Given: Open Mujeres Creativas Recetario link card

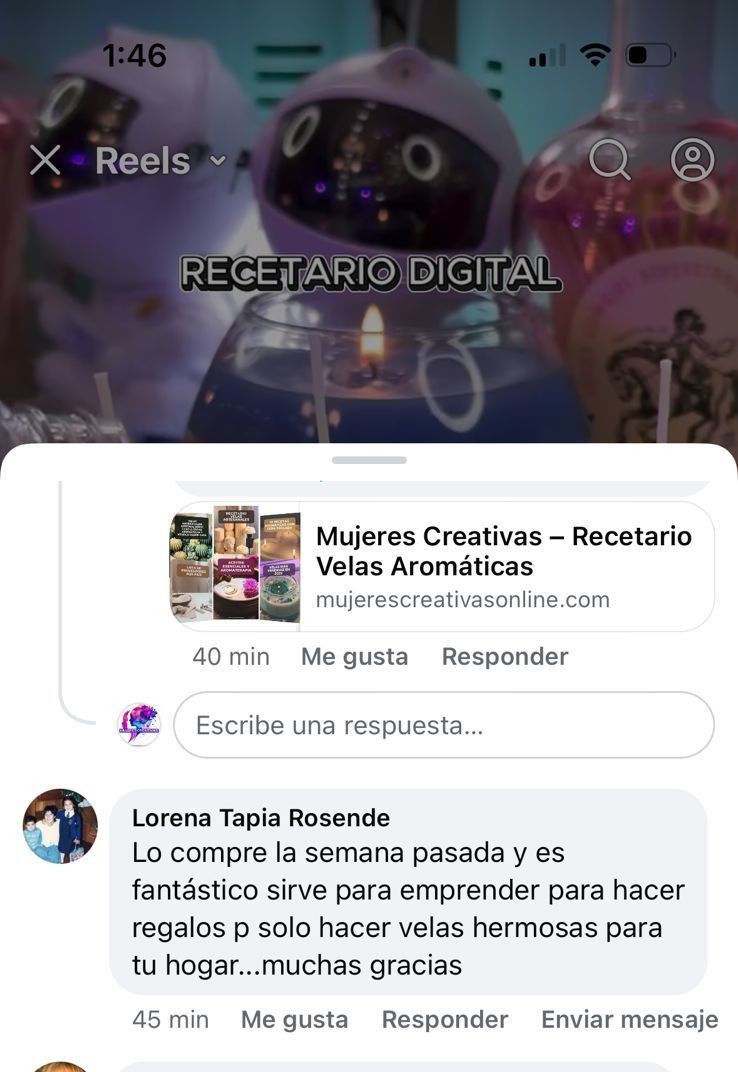Looking at the screenshot, I should (441, 566).
